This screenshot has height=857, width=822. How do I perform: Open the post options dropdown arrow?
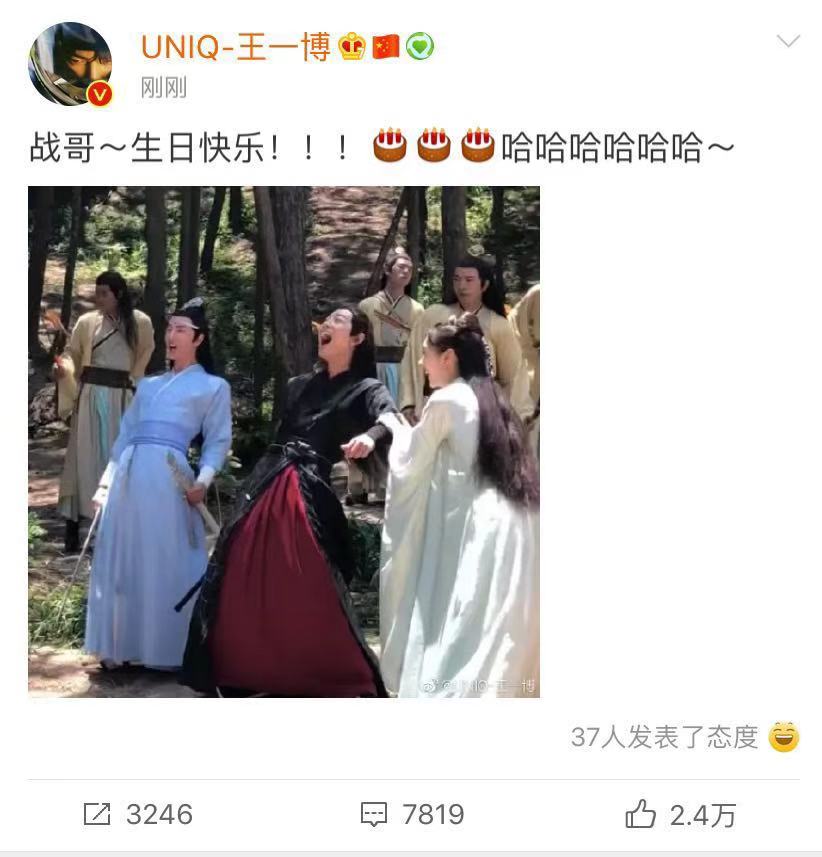[788, 41]
